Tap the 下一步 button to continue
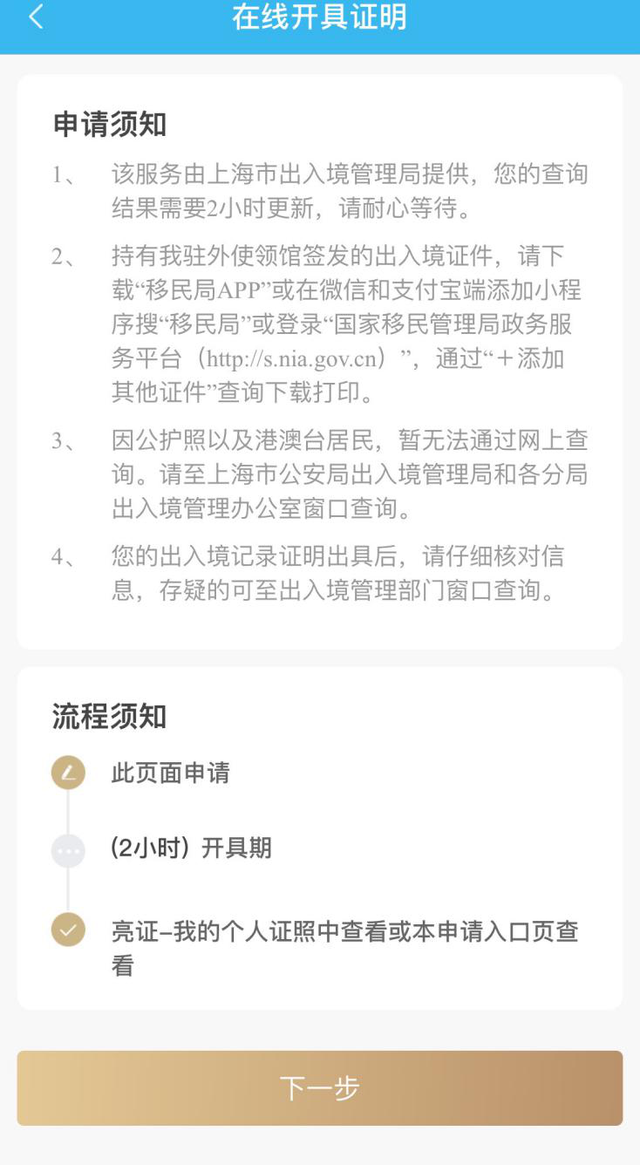This screenshot has height=1165, width=640. [x=320, y=1088]
